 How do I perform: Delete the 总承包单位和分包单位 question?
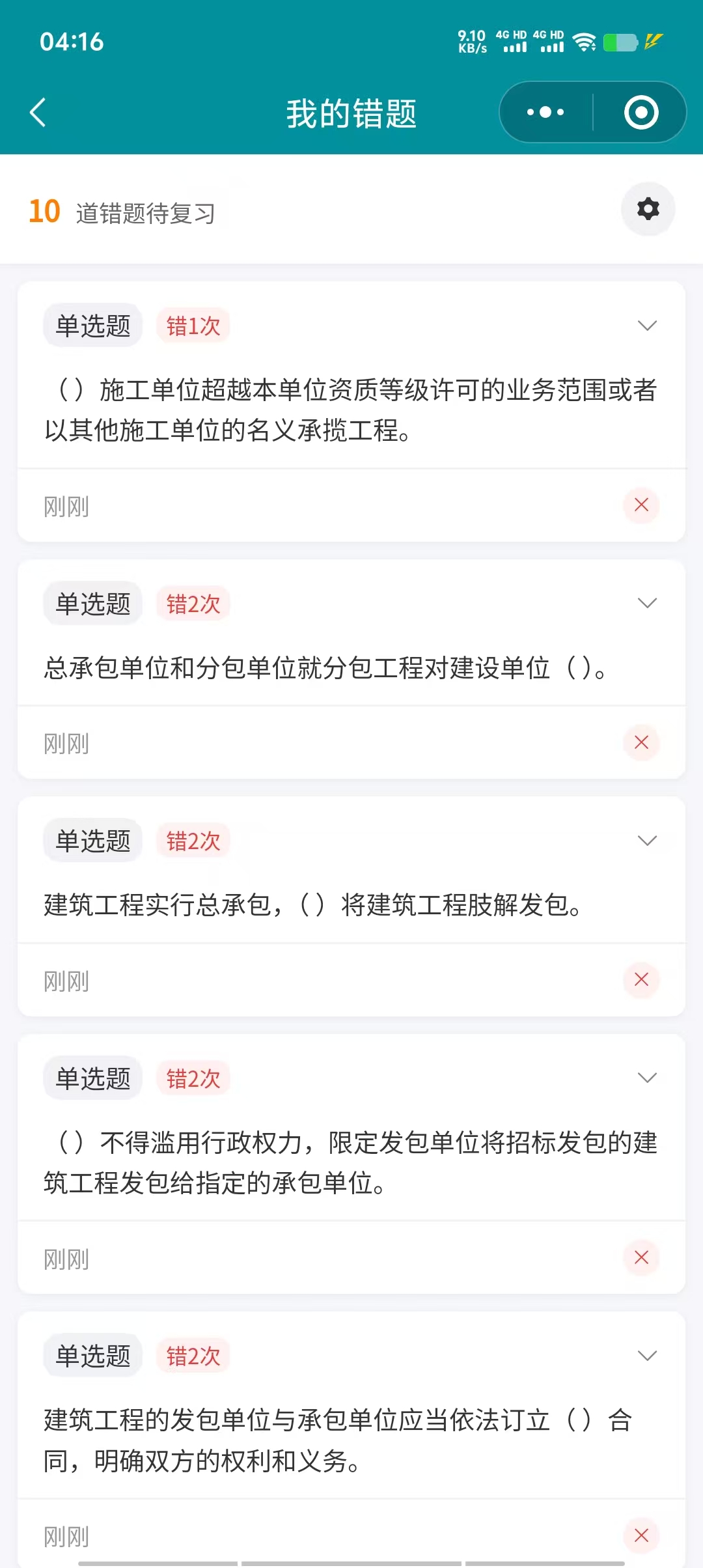[641, 742]
